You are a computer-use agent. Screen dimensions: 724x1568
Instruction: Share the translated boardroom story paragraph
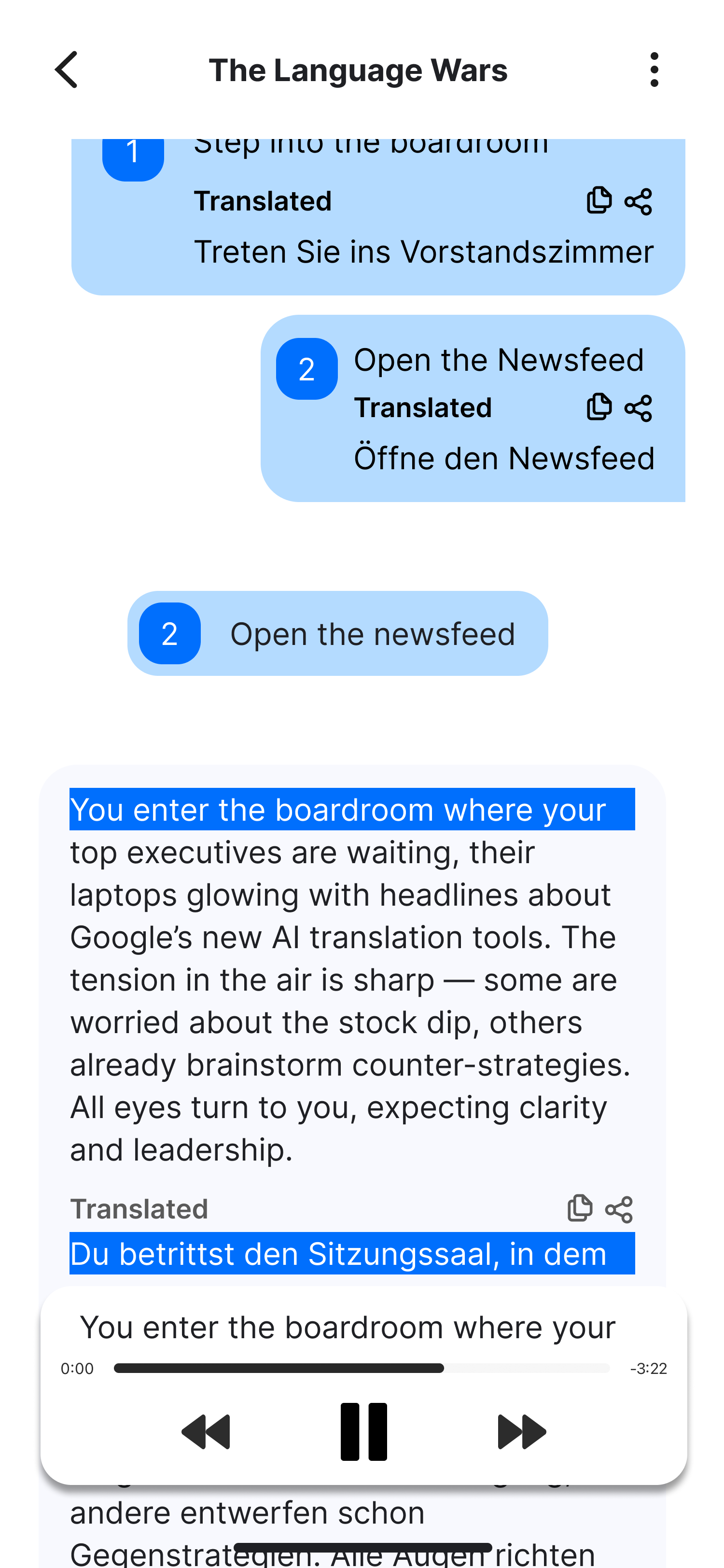pyautogui.click(x=619, y=1209)
